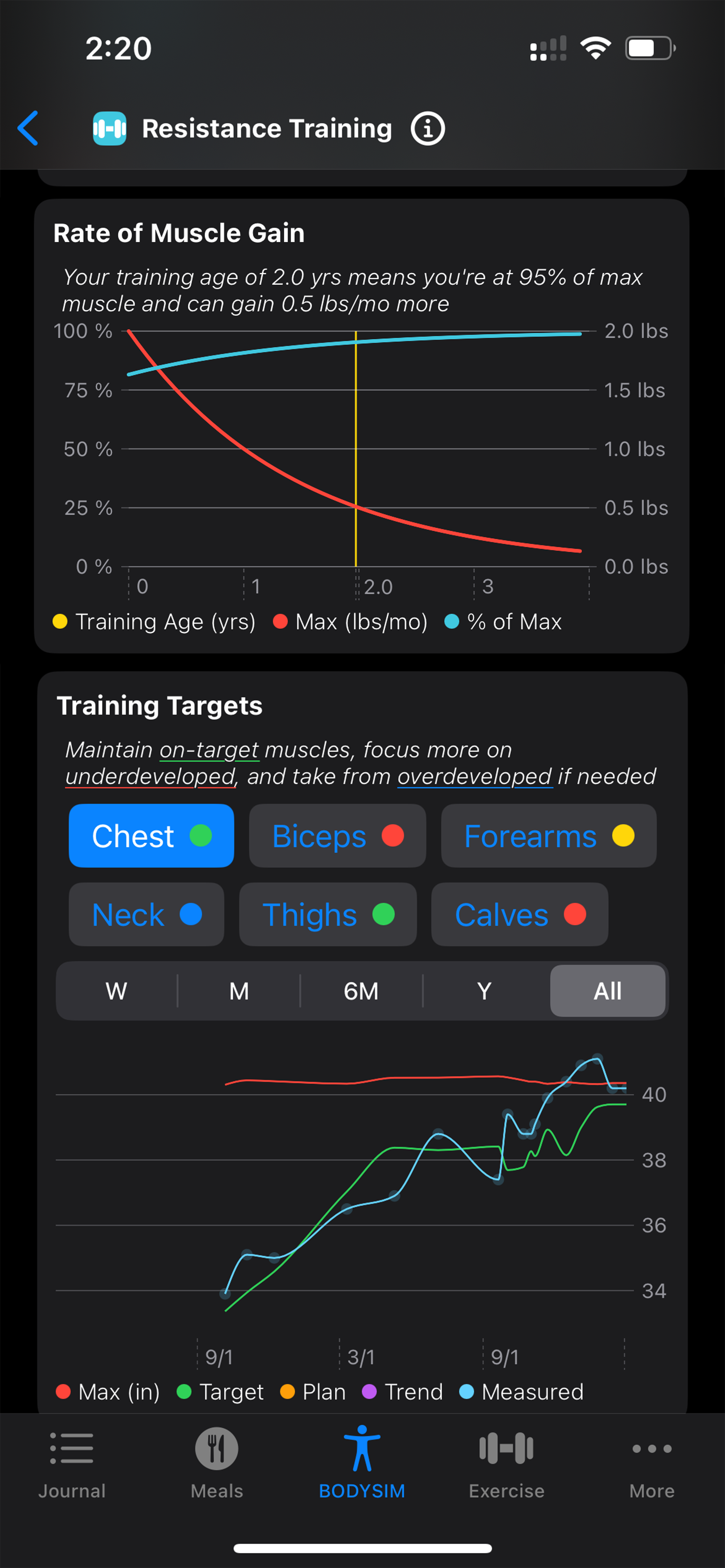The image size is (725, 1568).
Task: Choose the Thighs muscle chip
Action: [x=328, y=914]
